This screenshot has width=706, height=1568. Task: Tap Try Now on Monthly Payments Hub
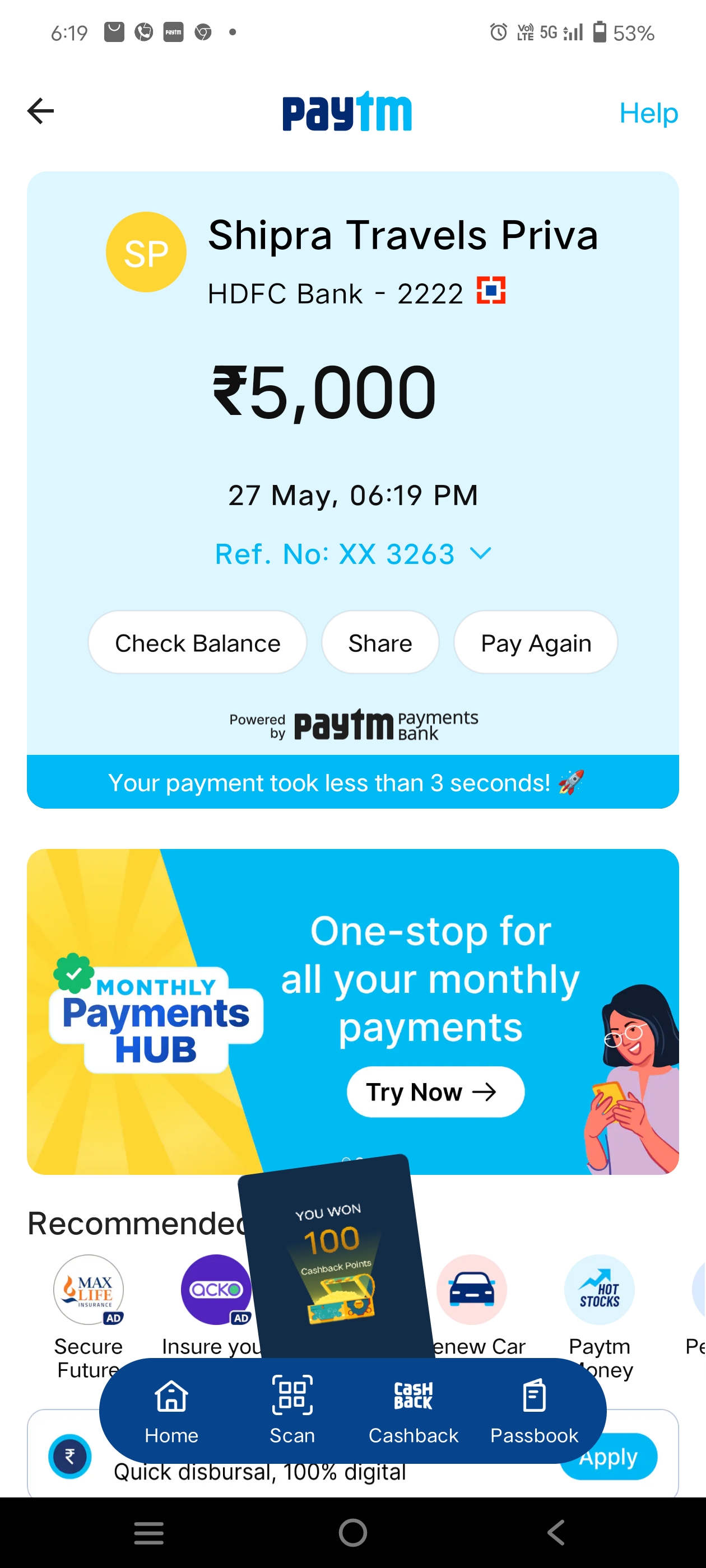[x=435, y=1092]
